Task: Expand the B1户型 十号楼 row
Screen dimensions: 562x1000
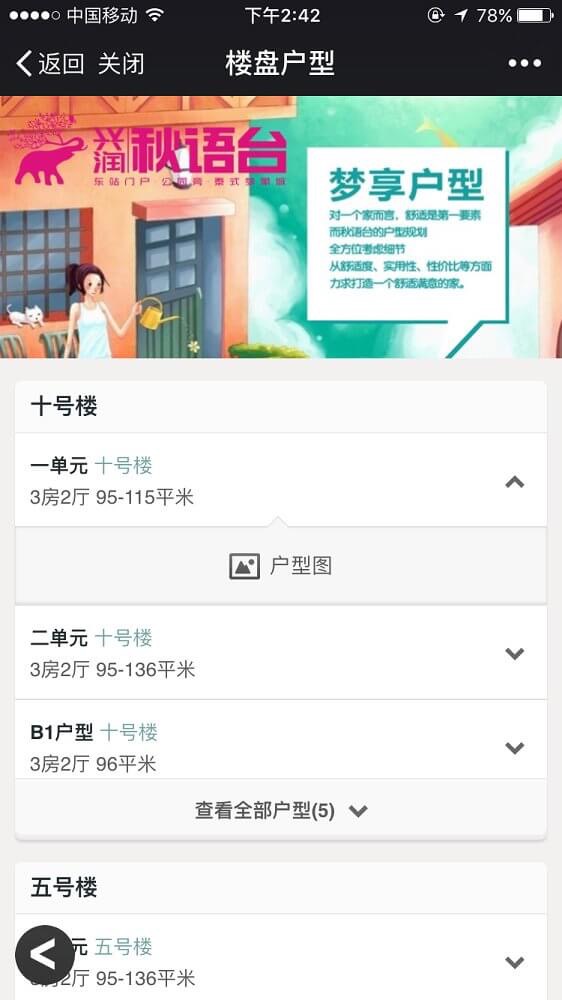Action: click(x=281, y=740)
